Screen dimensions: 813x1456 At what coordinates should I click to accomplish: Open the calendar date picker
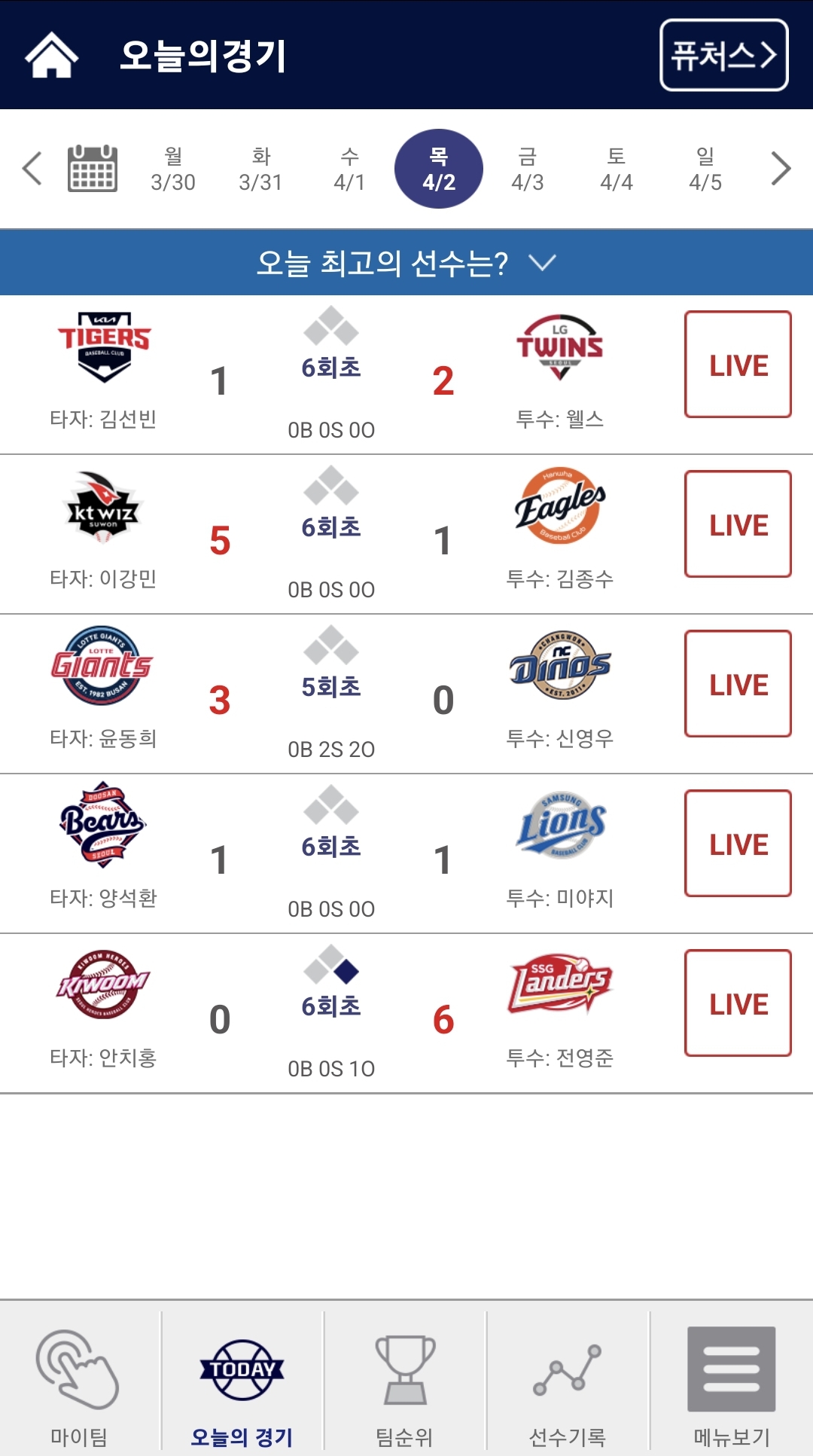(x=93, y=168)
